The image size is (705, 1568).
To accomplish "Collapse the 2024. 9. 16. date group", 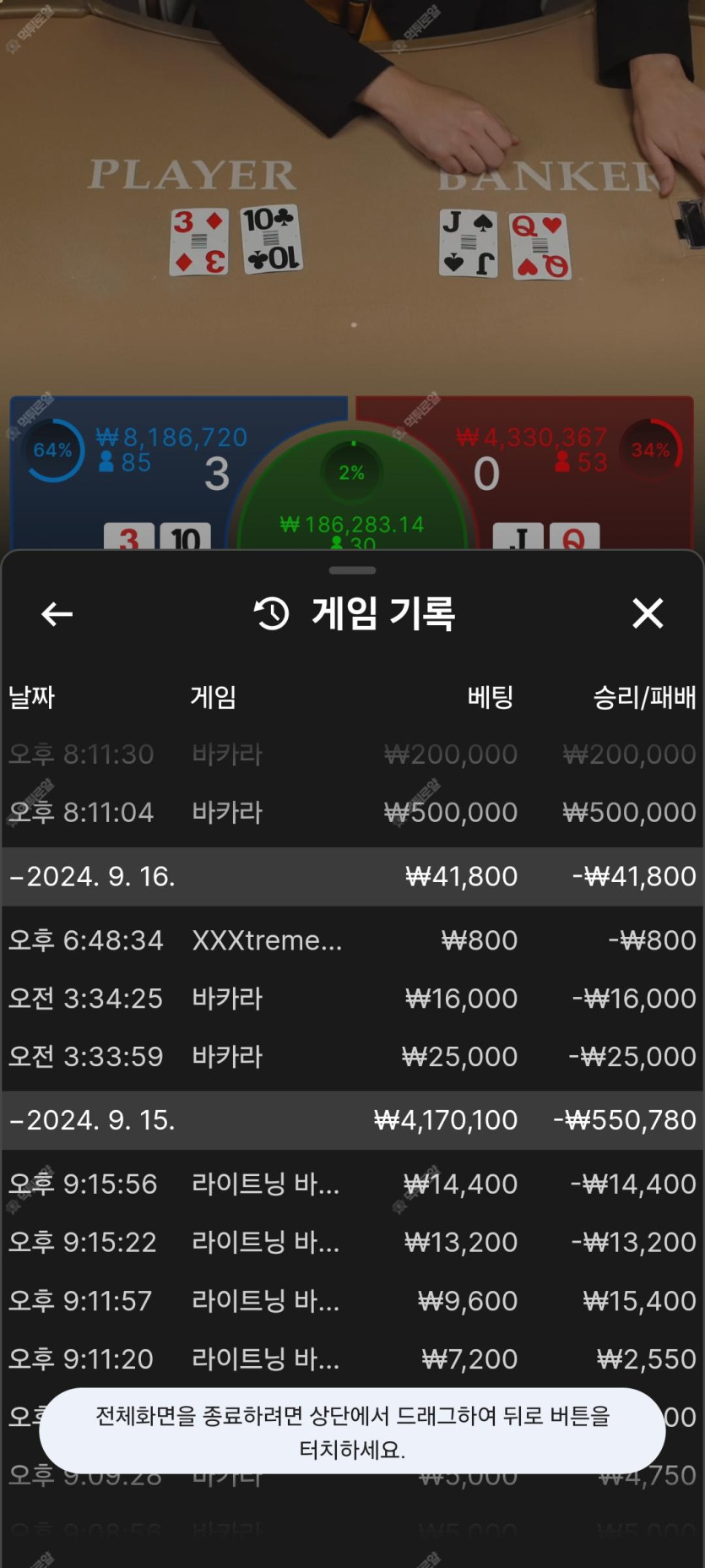I will coord(93,877).
